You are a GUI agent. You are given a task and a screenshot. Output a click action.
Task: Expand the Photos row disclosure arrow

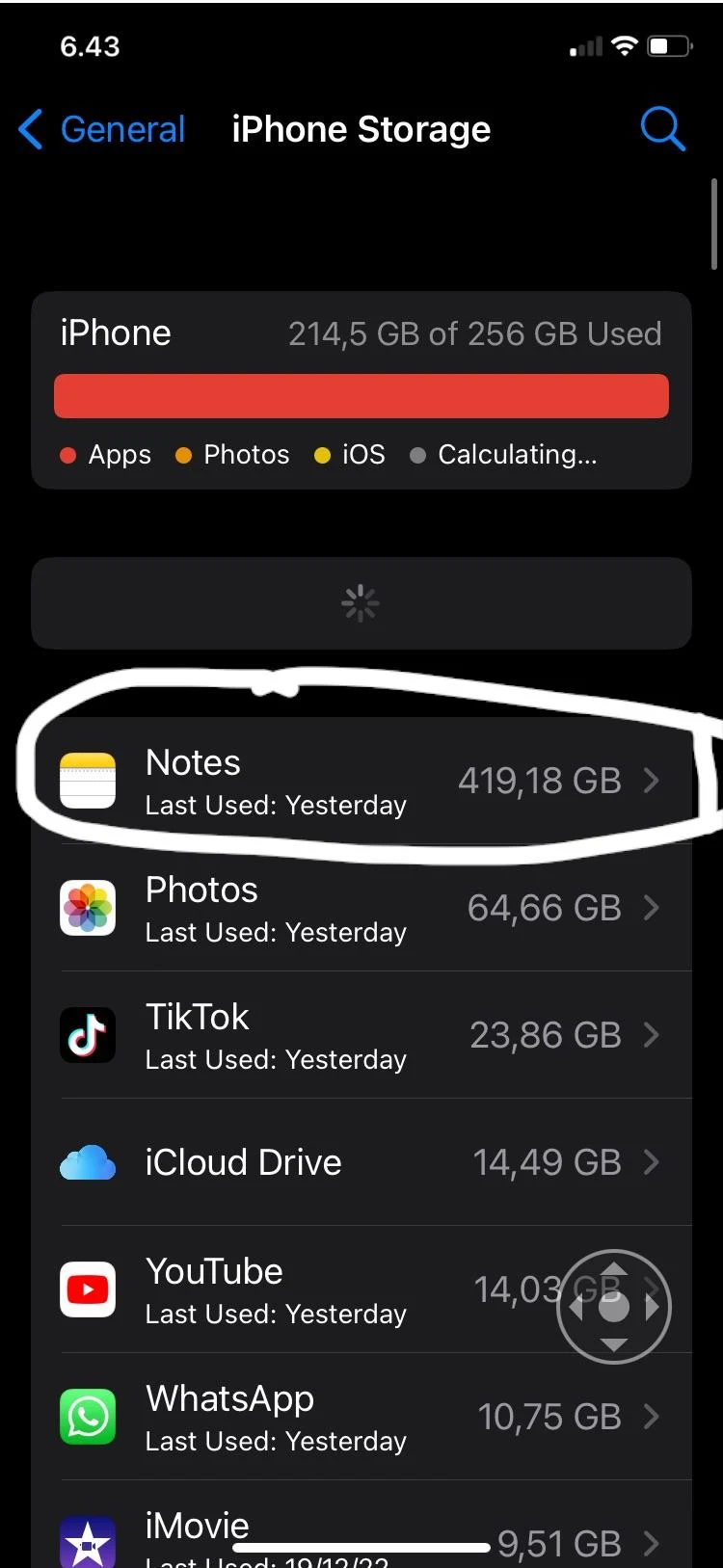653,908
